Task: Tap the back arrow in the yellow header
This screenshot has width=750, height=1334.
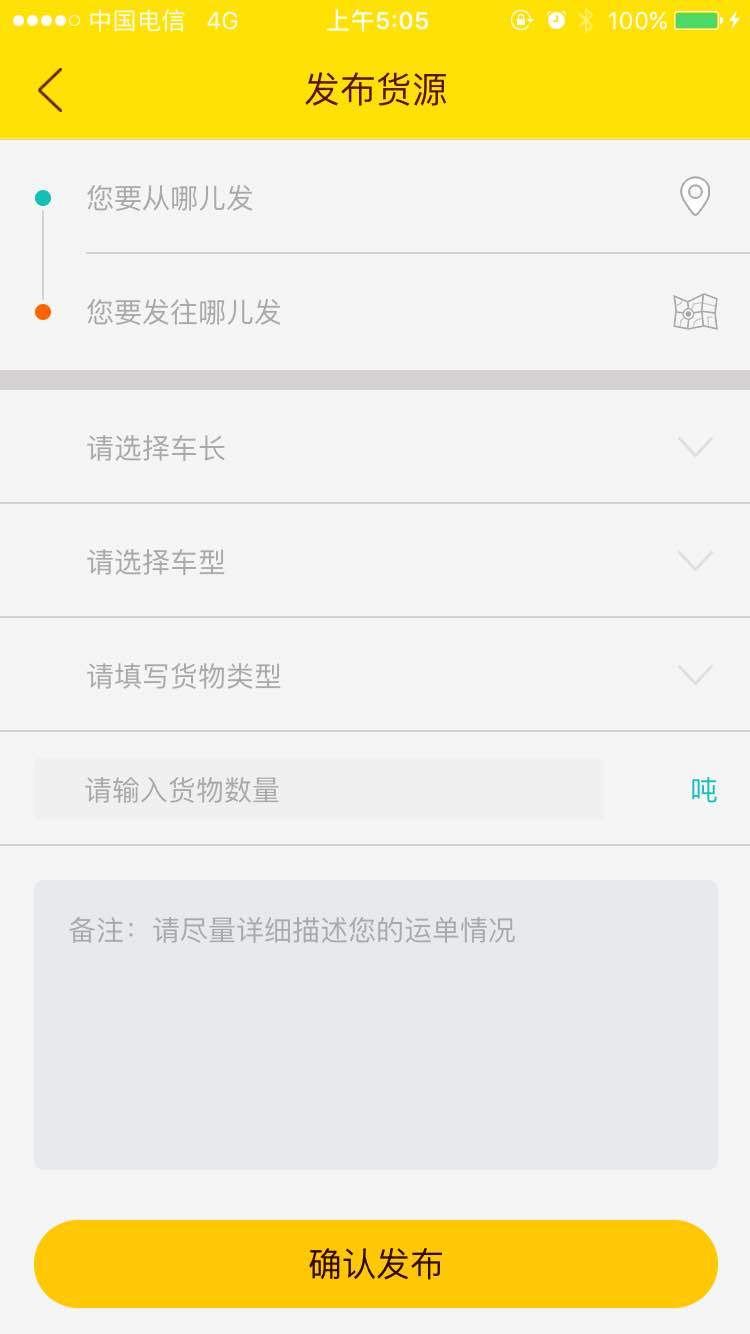Action: pos(50,88)
